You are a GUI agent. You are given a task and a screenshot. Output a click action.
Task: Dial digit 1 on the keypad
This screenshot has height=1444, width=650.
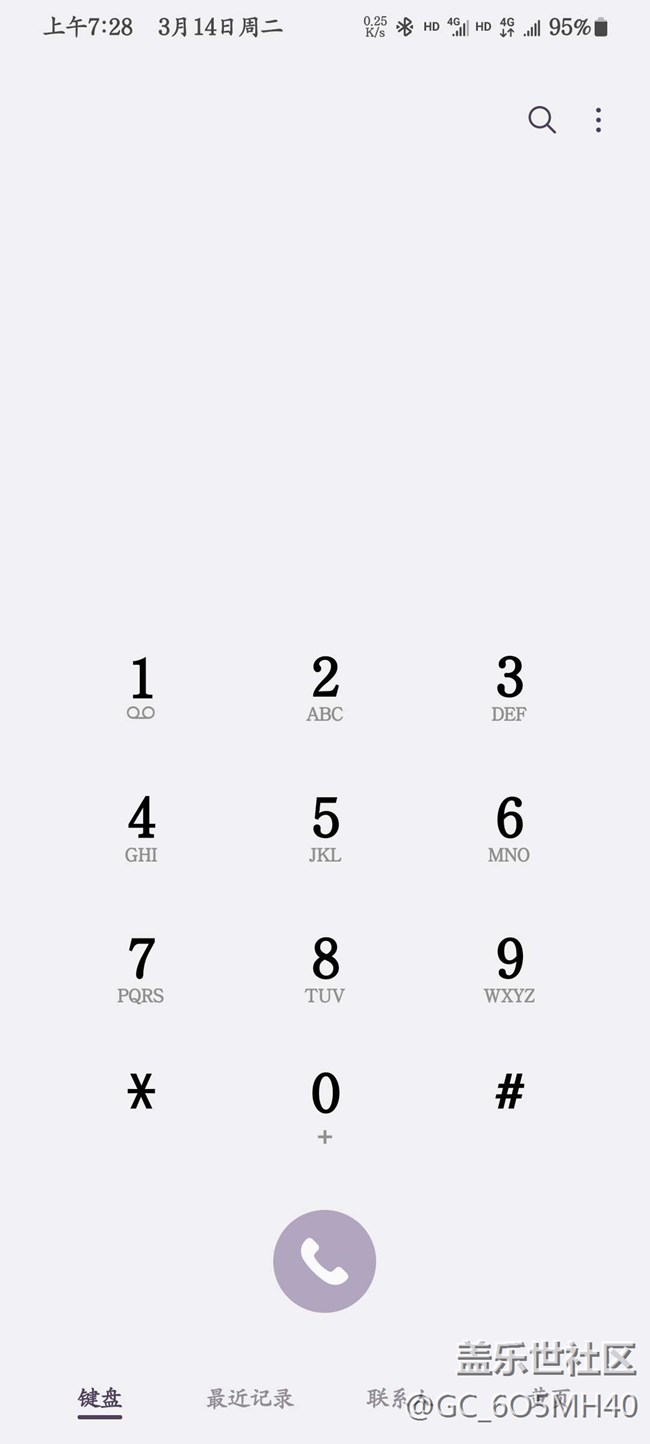141,687
